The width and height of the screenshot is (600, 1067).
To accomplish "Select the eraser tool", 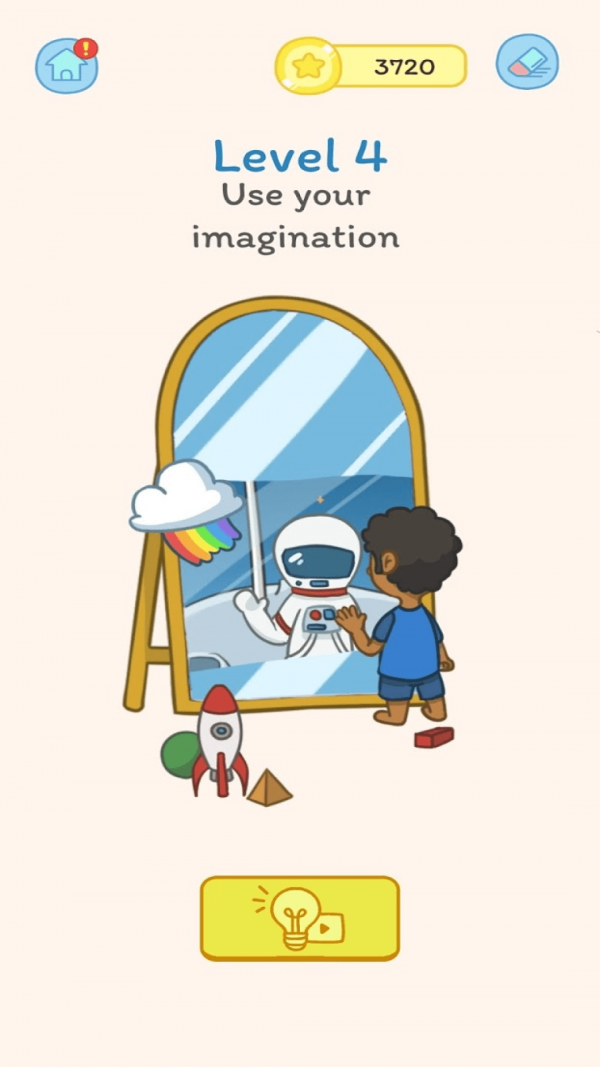I will pos(527,62).
